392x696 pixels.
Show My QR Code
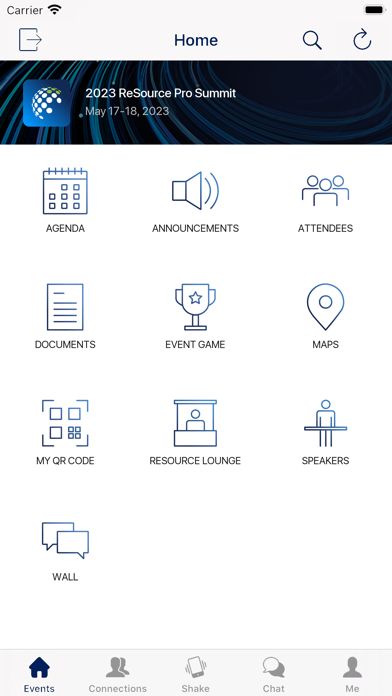(65, 433)
